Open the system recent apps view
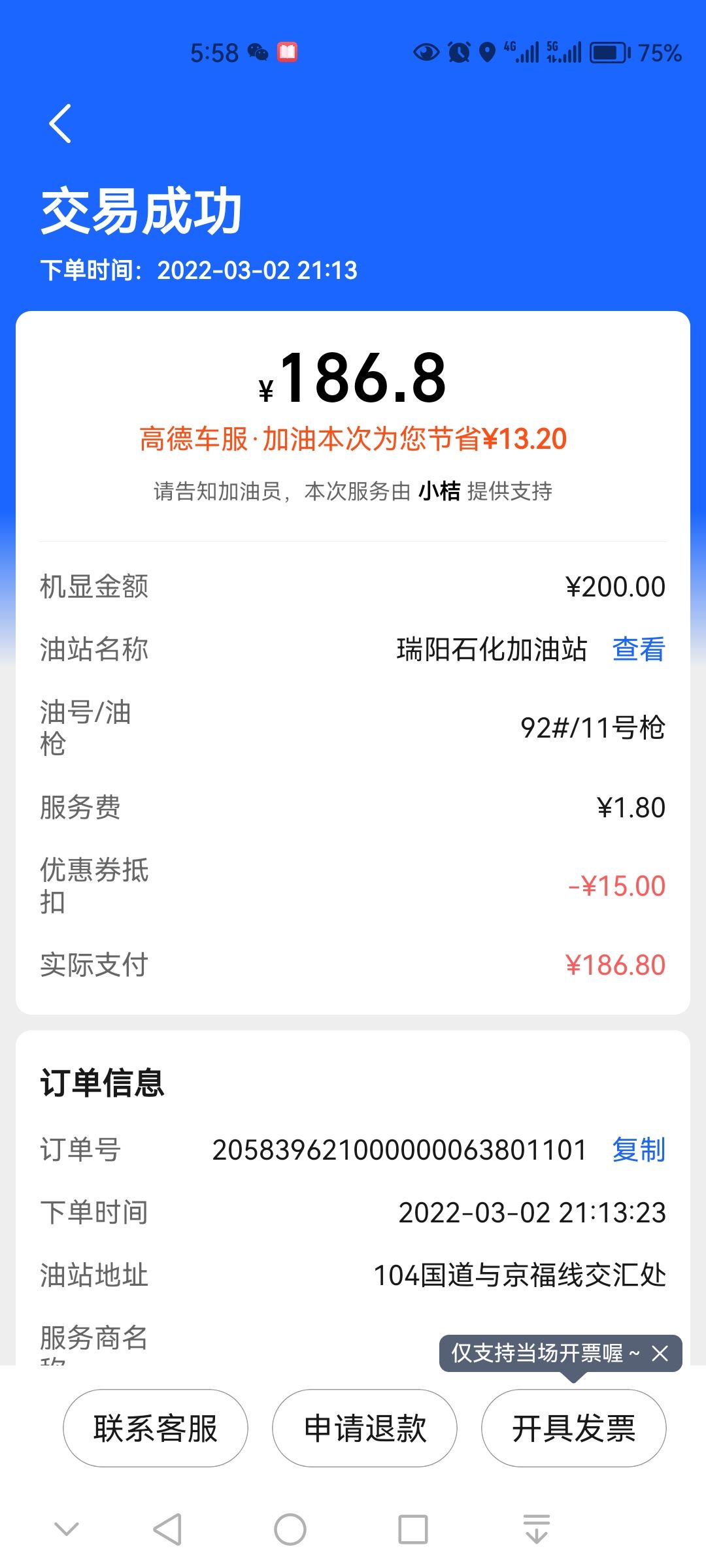This screenshot has width=706, height=1568. pos(413,1529)
